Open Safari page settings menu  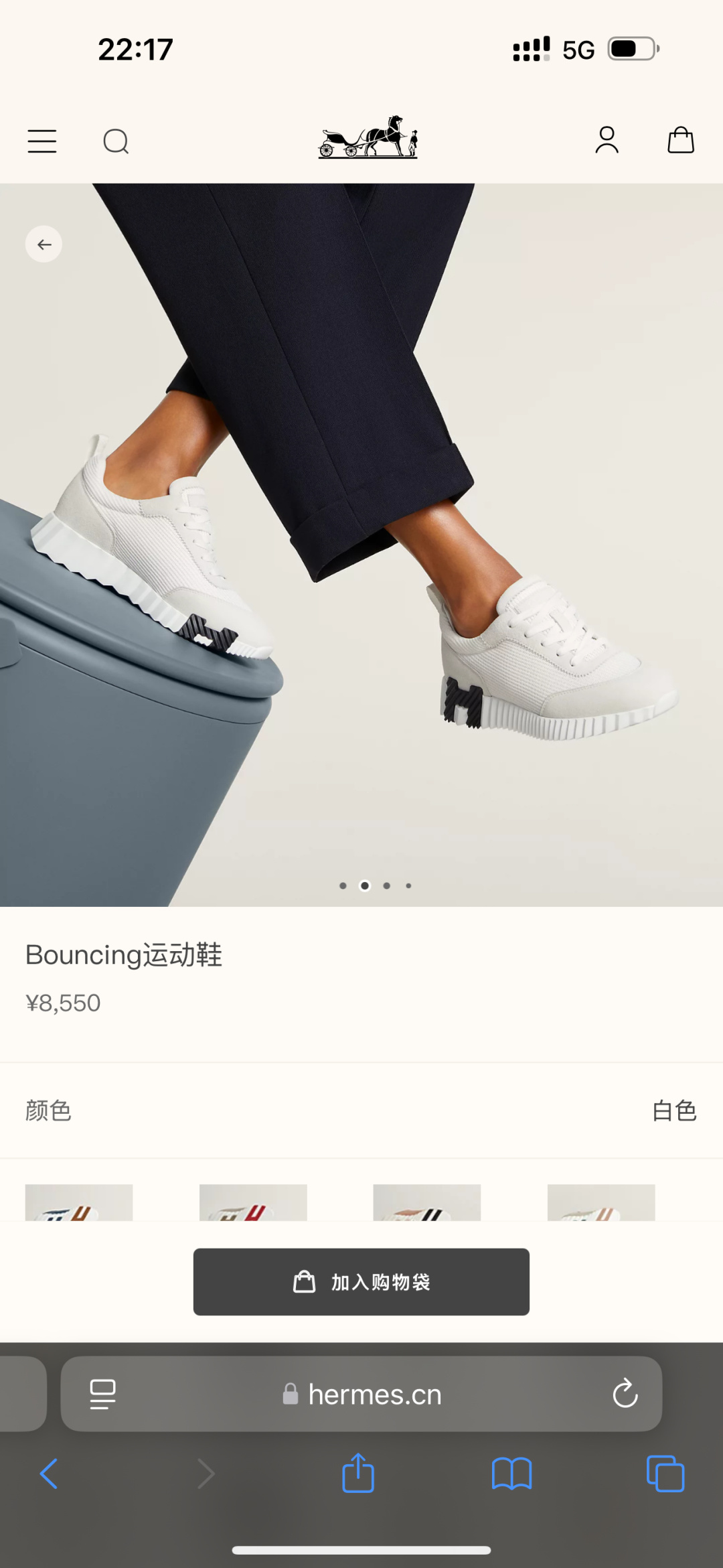pyautogui.click(x=102, y=1395)
